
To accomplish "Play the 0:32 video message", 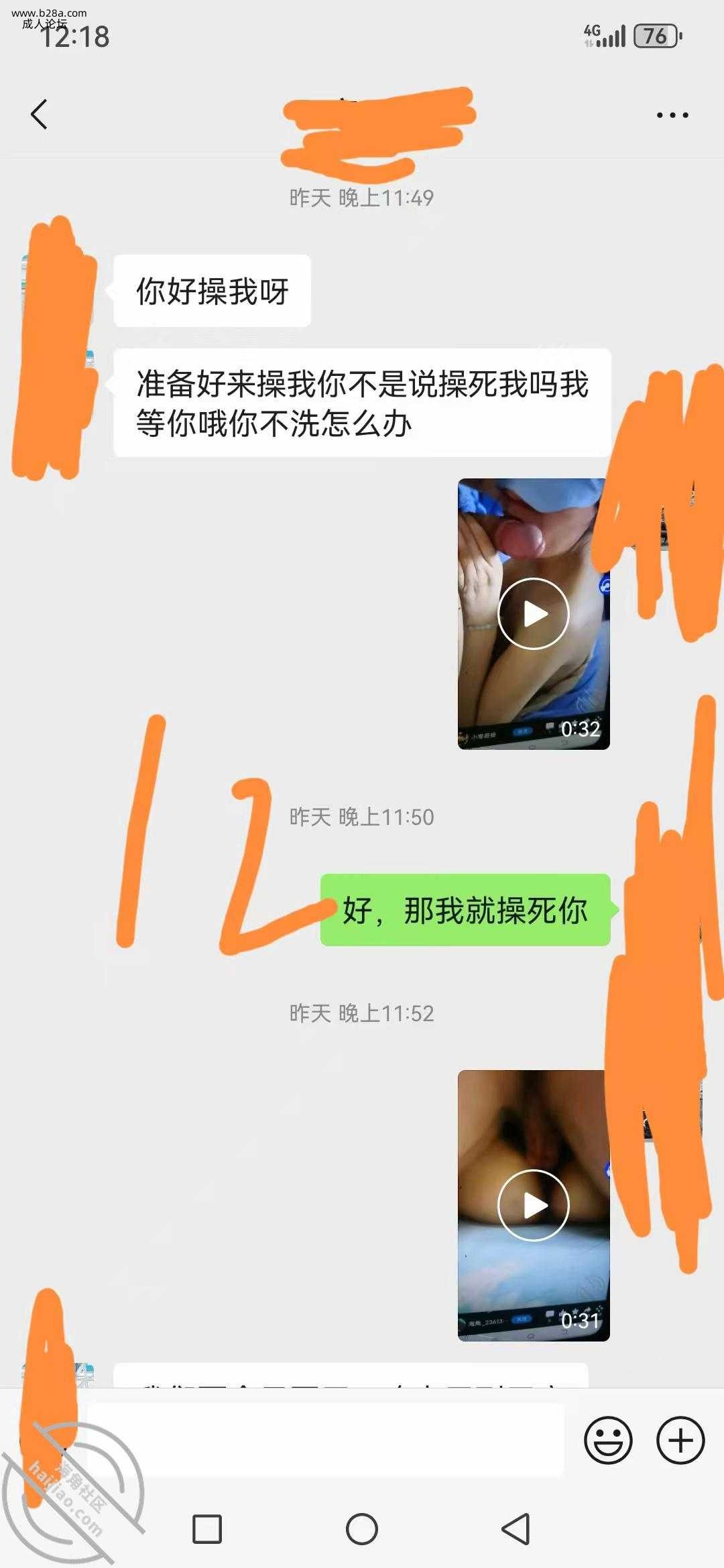I will click(x=533, y=613).
